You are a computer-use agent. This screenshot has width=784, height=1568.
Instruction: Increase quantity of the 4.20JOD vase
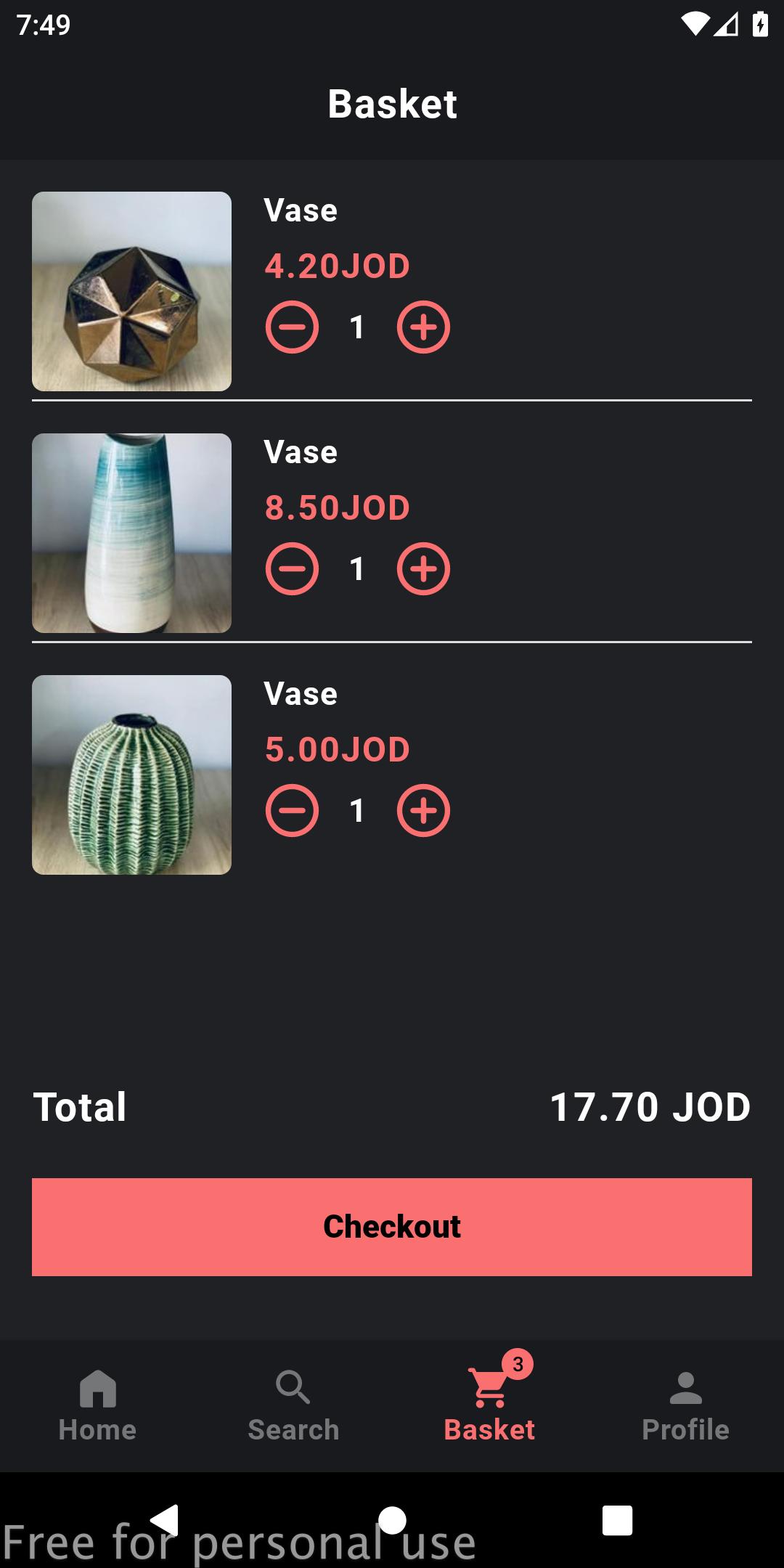[423, 327]
